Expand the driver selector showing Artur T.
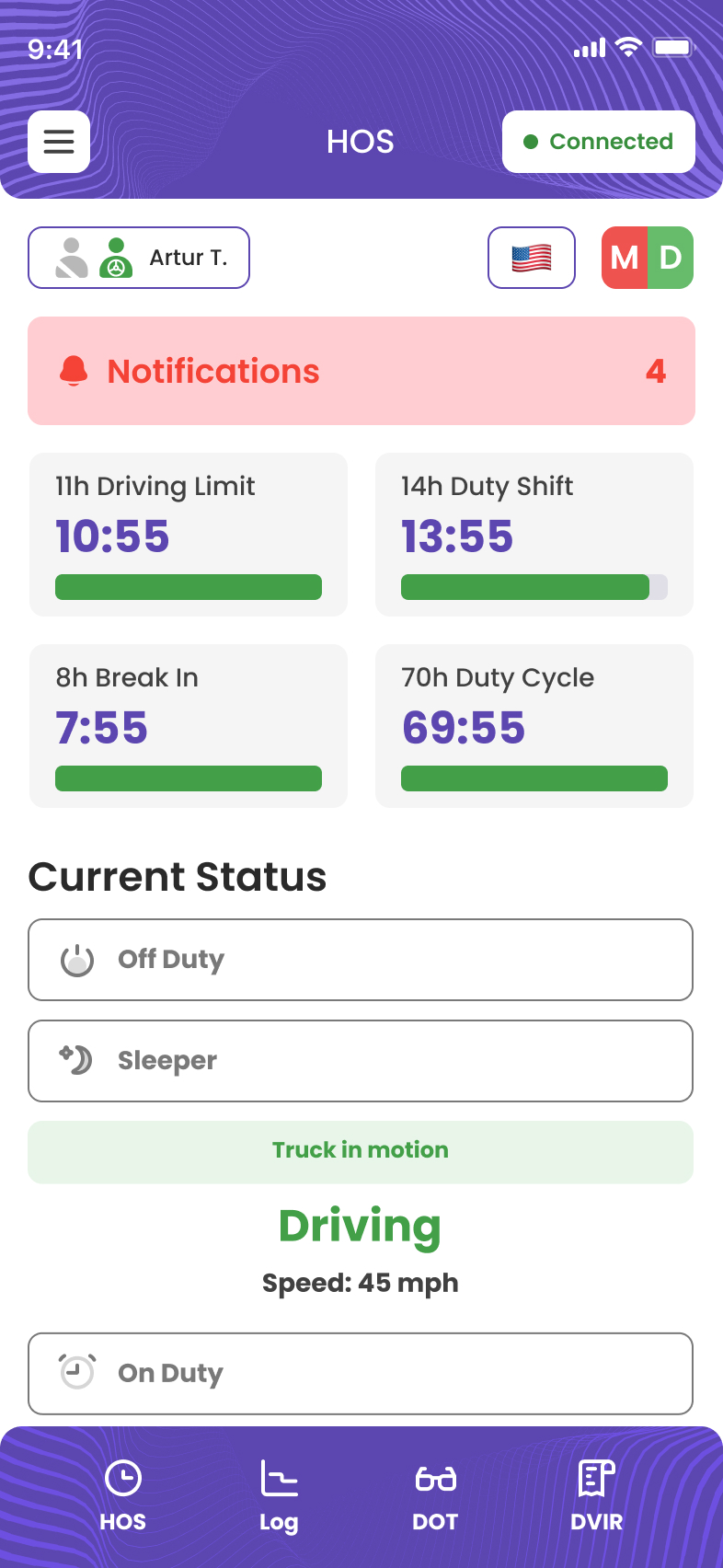This screenshot has height=1568, width=723. point(138,258)
